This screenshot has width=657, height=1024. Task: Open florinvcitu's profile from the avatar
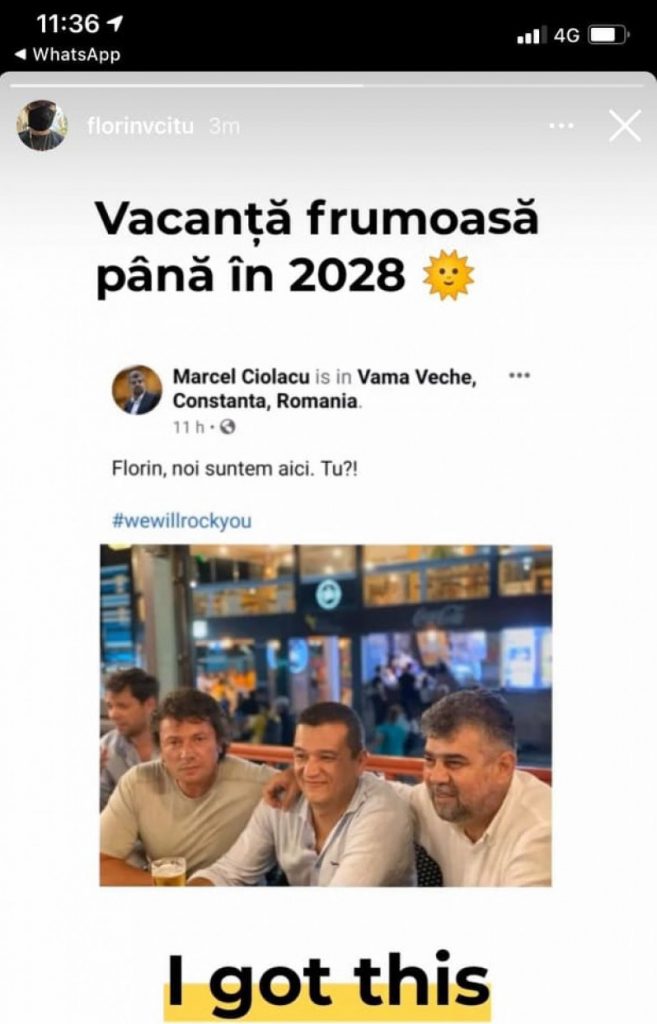point(42,126)
